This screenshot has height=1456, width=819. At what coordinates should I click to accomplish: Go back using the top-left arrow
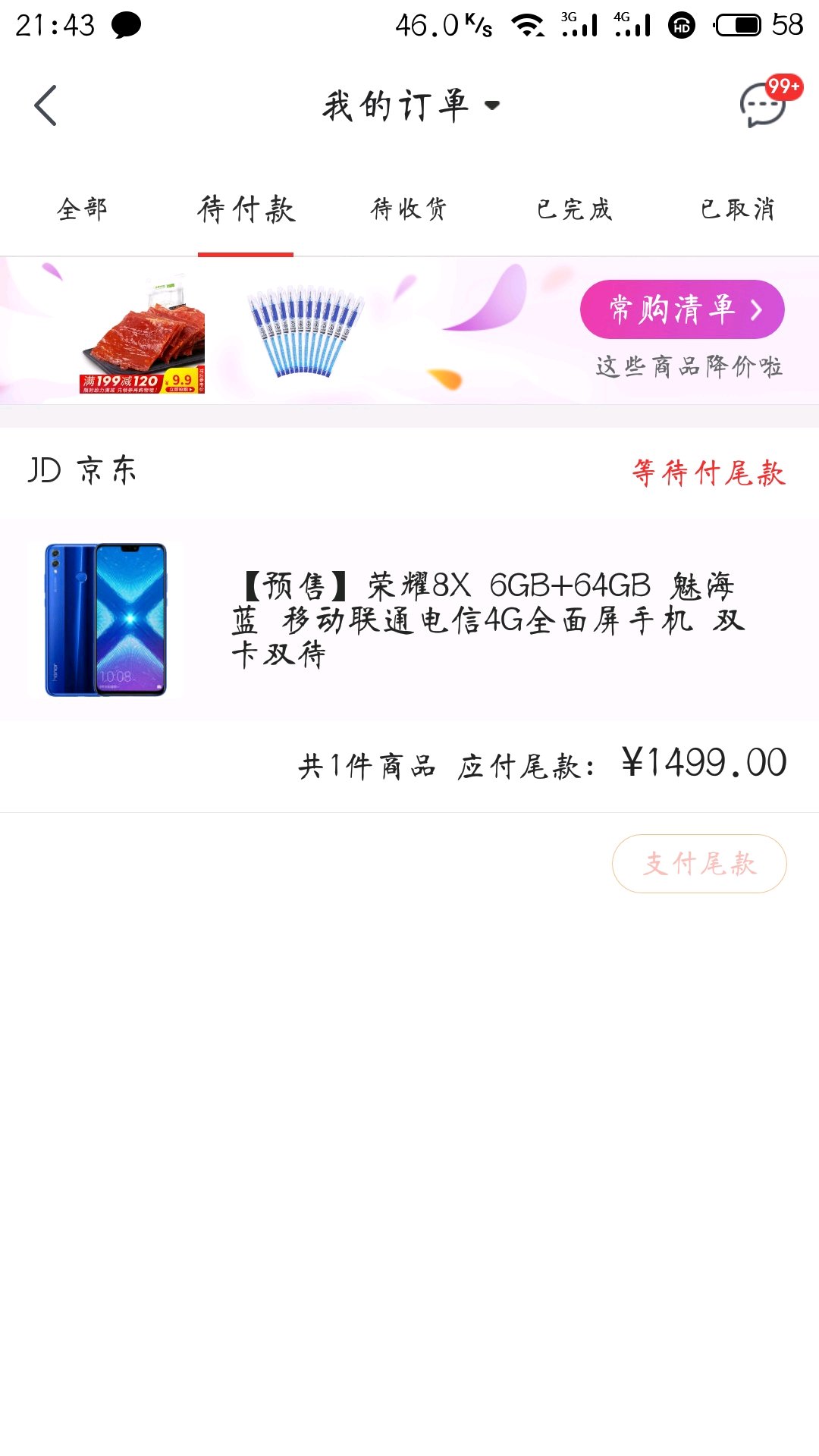pyautogui.click(x=45, y=105)
